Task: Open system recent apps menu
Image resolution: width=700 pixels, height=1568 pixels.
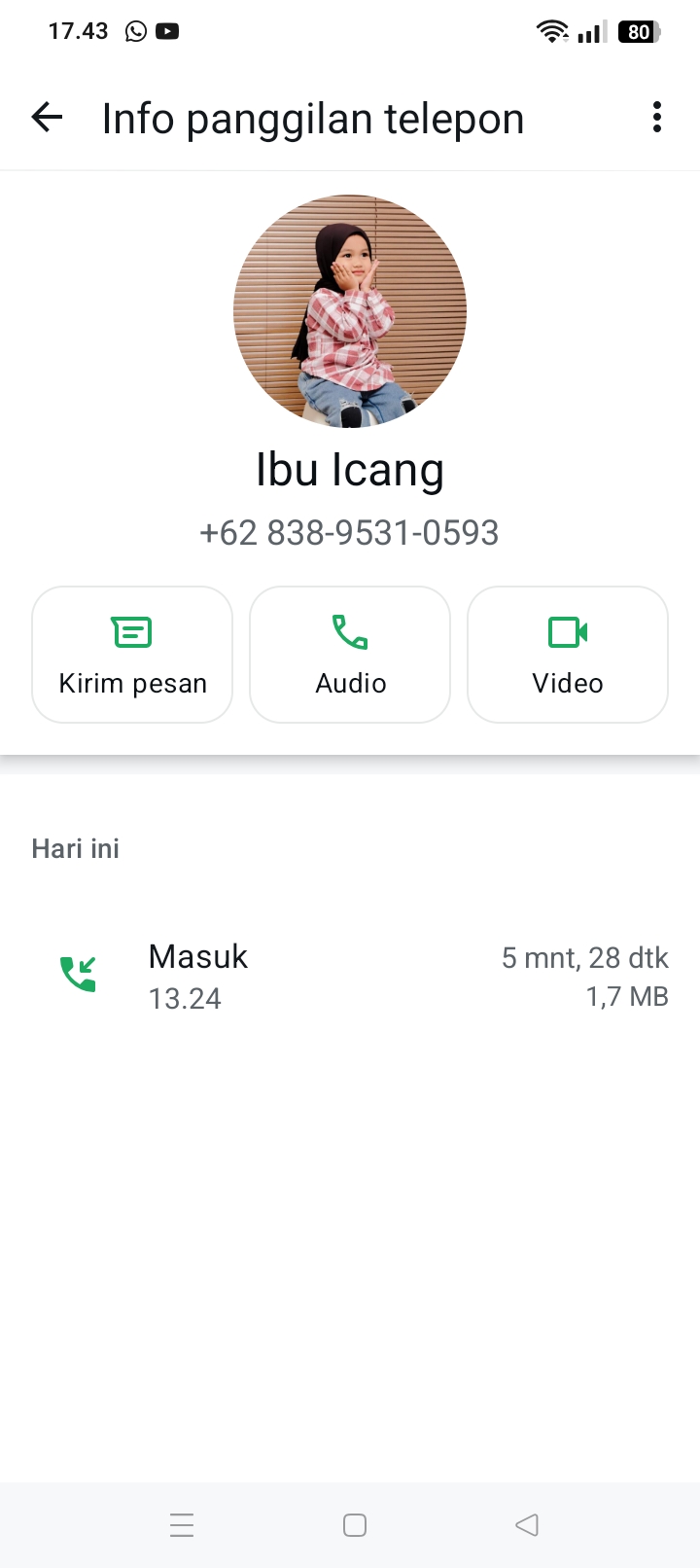Action: pos(182,1524)
